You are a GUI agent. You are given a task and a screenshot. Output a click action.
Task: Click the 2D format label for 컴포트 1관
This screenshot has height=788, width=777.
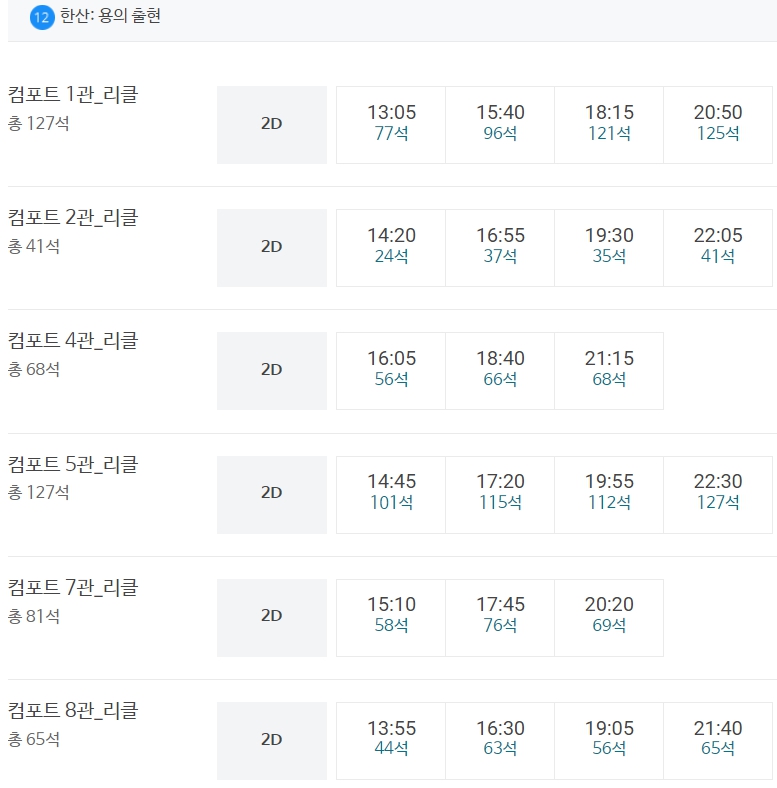coord(271,124)
